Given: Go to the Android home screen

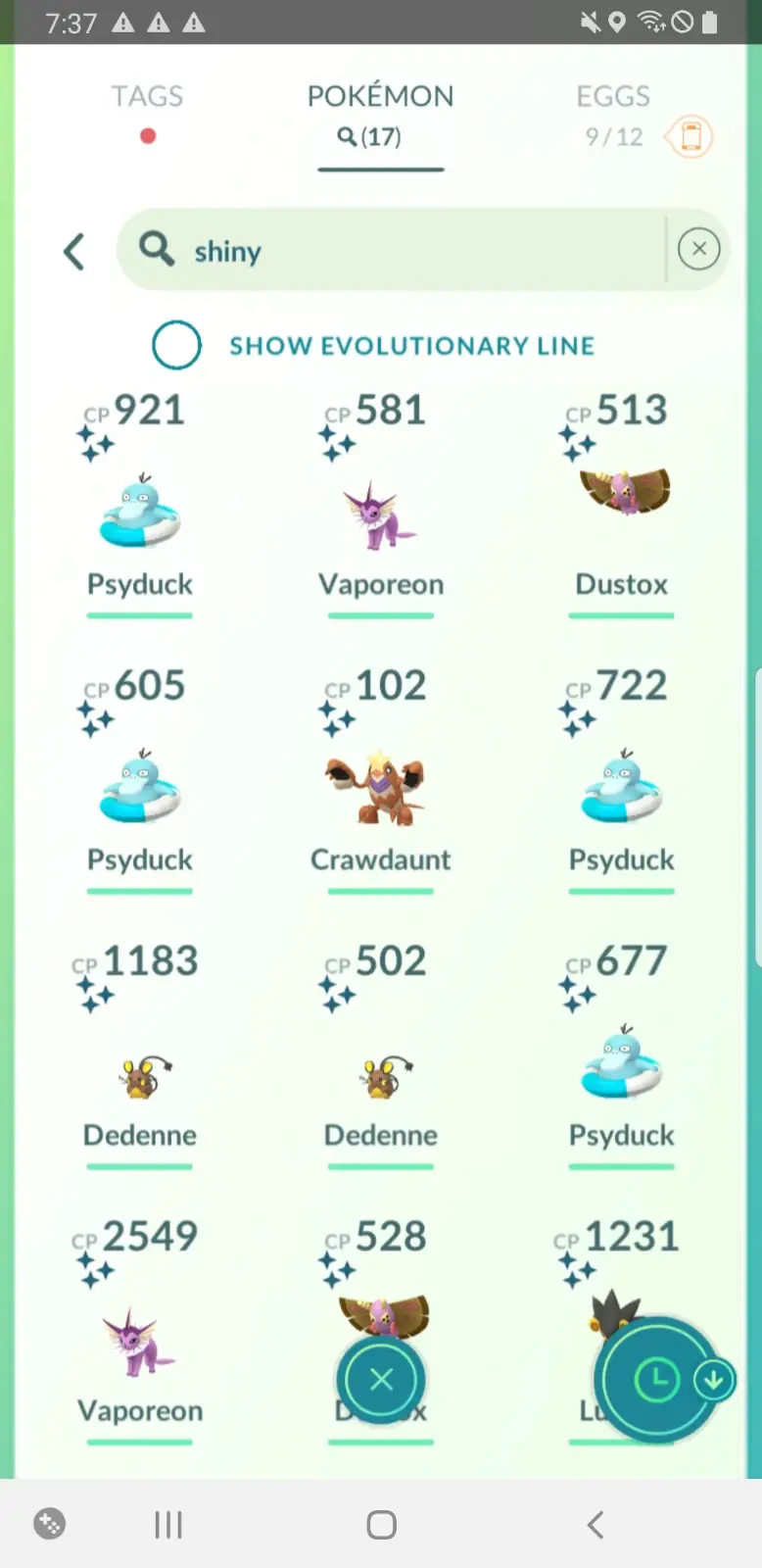Looking at the screenshot, I should coord(381,1525).
